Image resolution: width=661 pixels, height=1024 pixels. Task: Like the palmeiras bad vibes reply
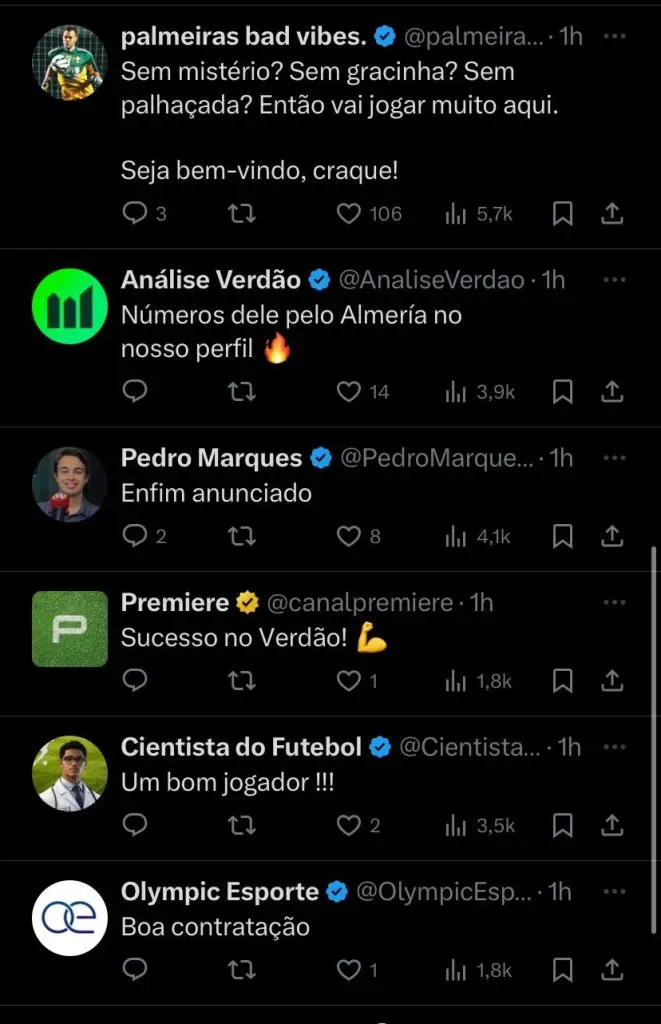[x=348, y=213]
